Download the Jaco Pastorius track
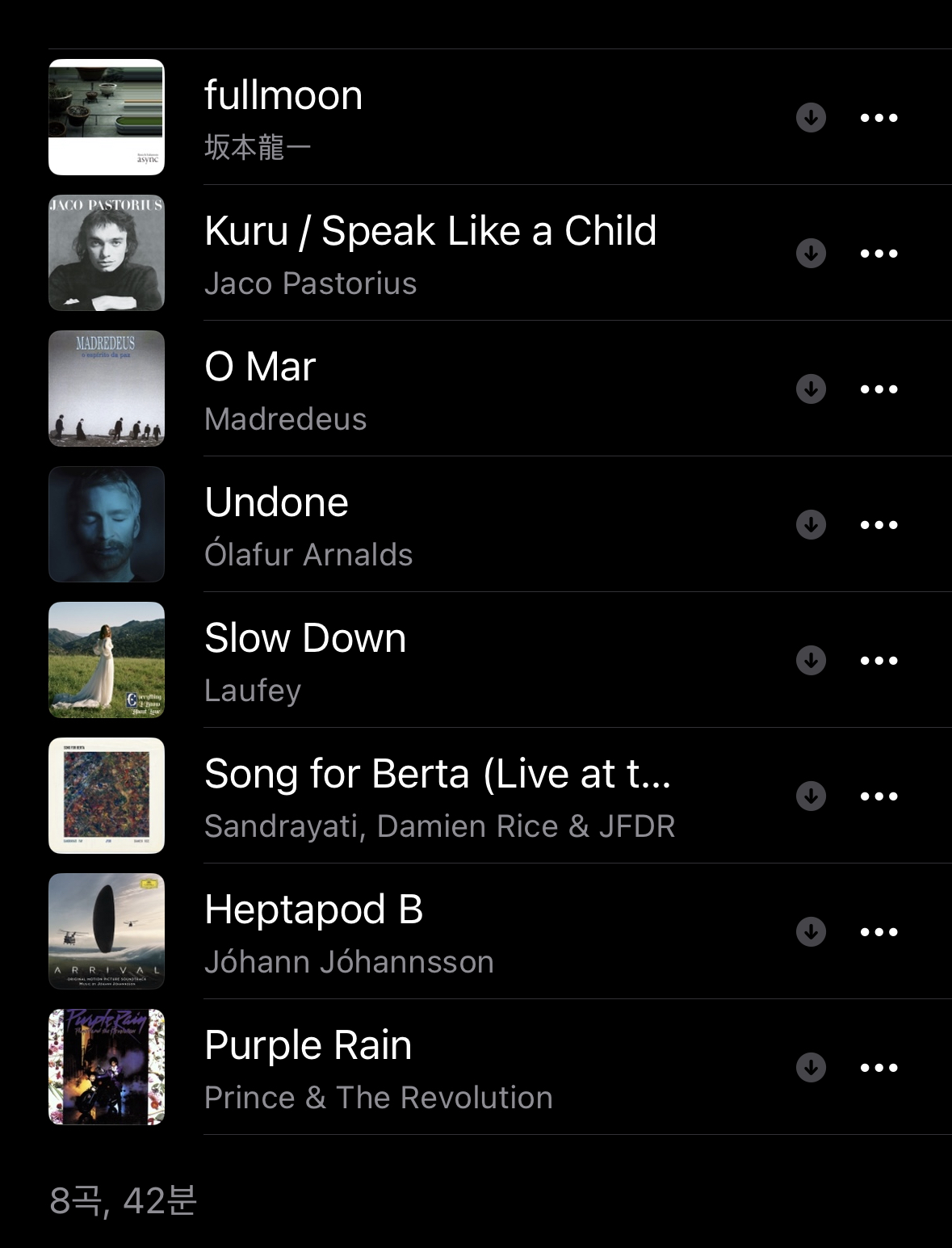The height and width of the screenshot is (1248, 952). coord(811,254)
